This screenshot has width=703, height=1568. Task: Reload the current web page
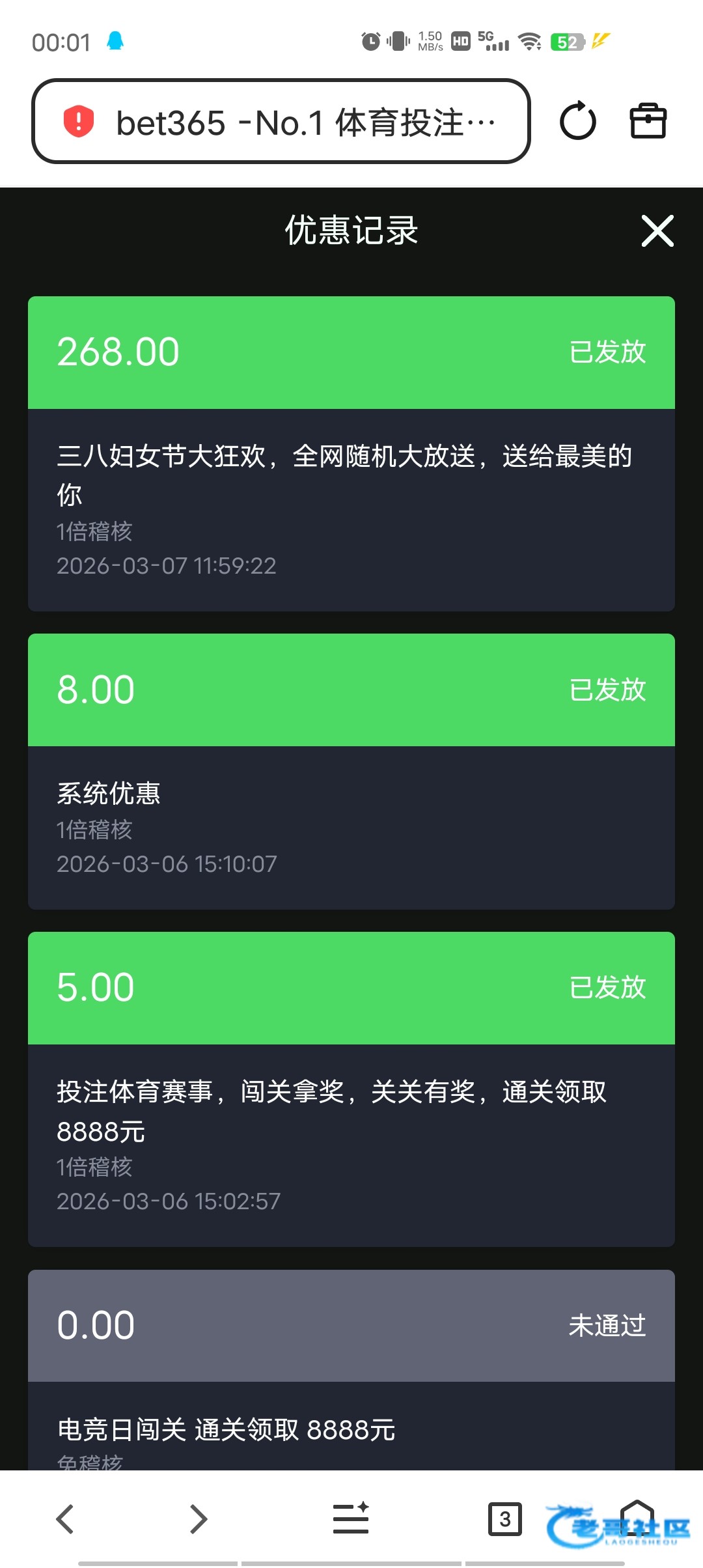tap(578, 122)
